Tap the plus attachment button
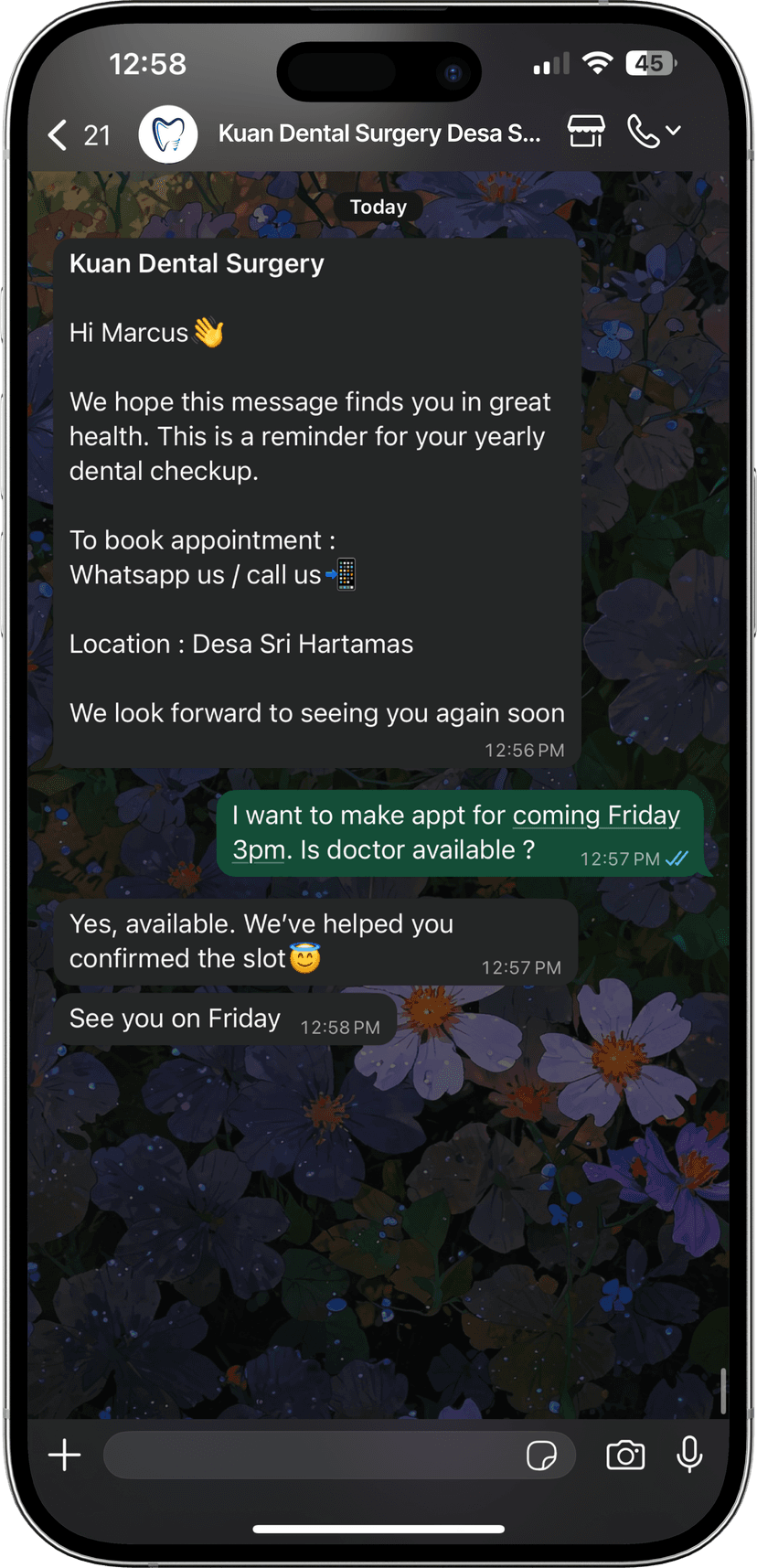The height and width of the screenshot is (1568, 757). 65,1455
